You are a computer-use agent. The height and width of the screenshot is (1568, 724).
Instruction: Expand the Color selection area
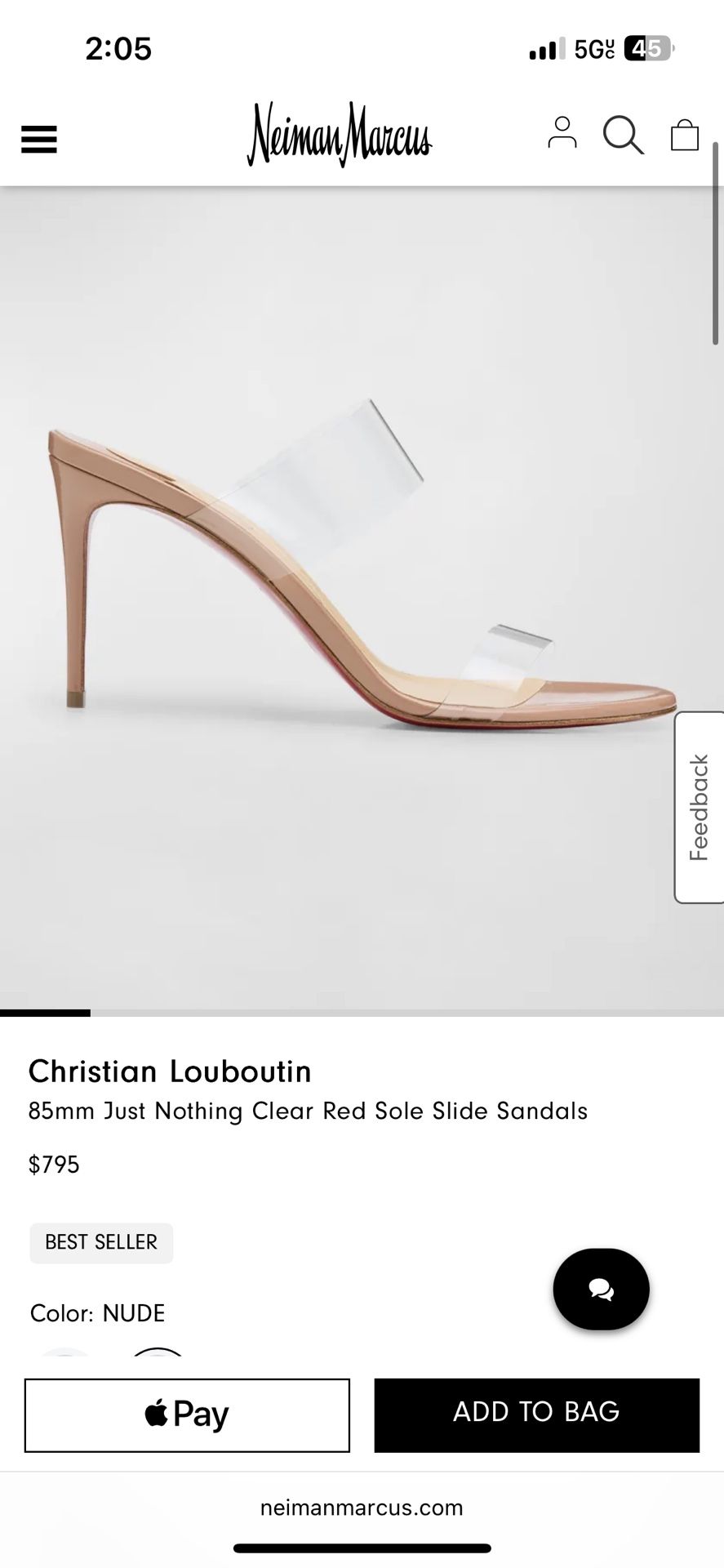[x=97, y=1313]
